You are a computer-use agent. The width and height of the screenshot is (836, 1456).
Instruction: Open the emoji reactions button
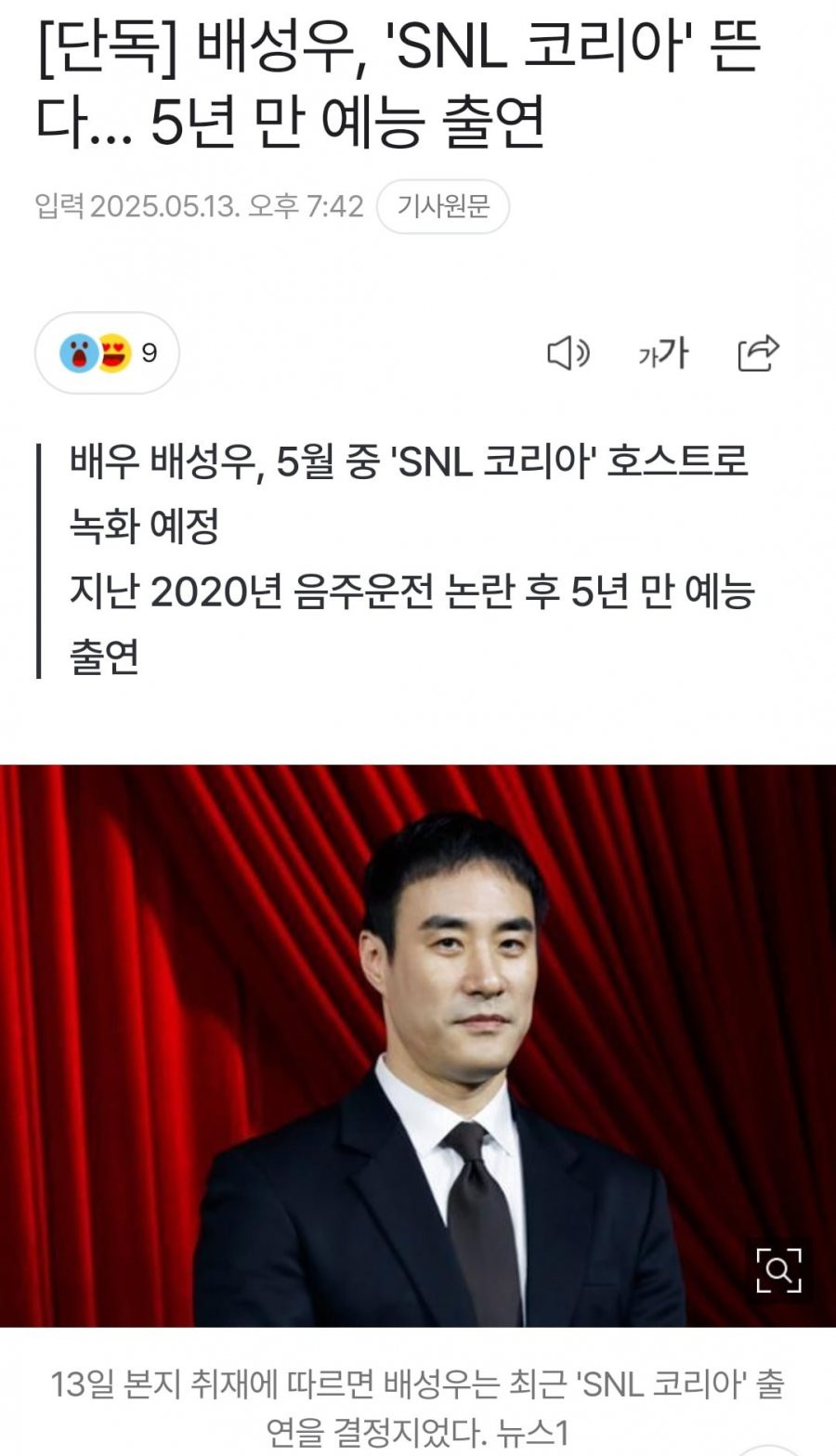coord(108,353)
